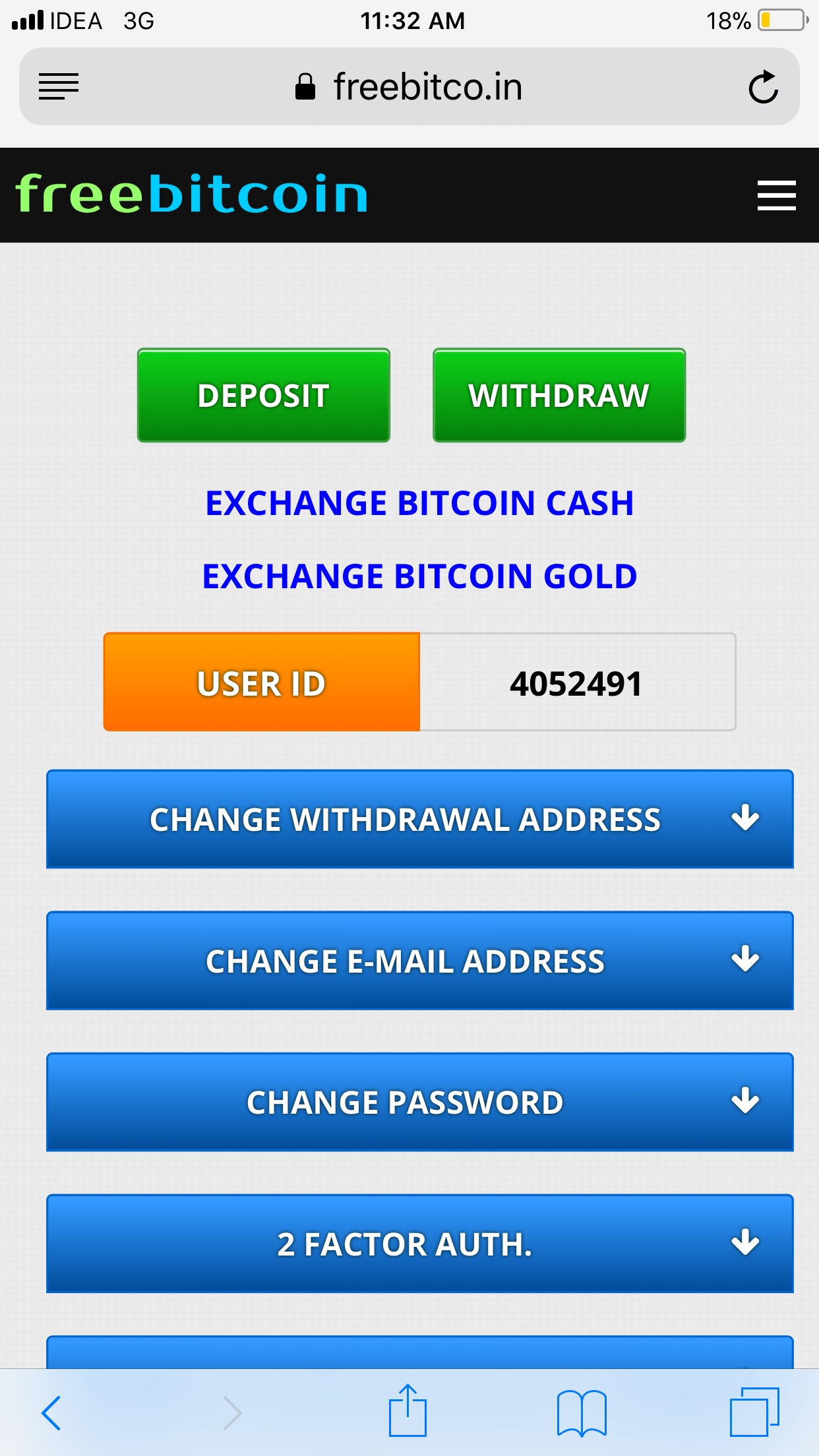
Task: Open Exchange Bitcoin Gold link
Action: (419, 576)
